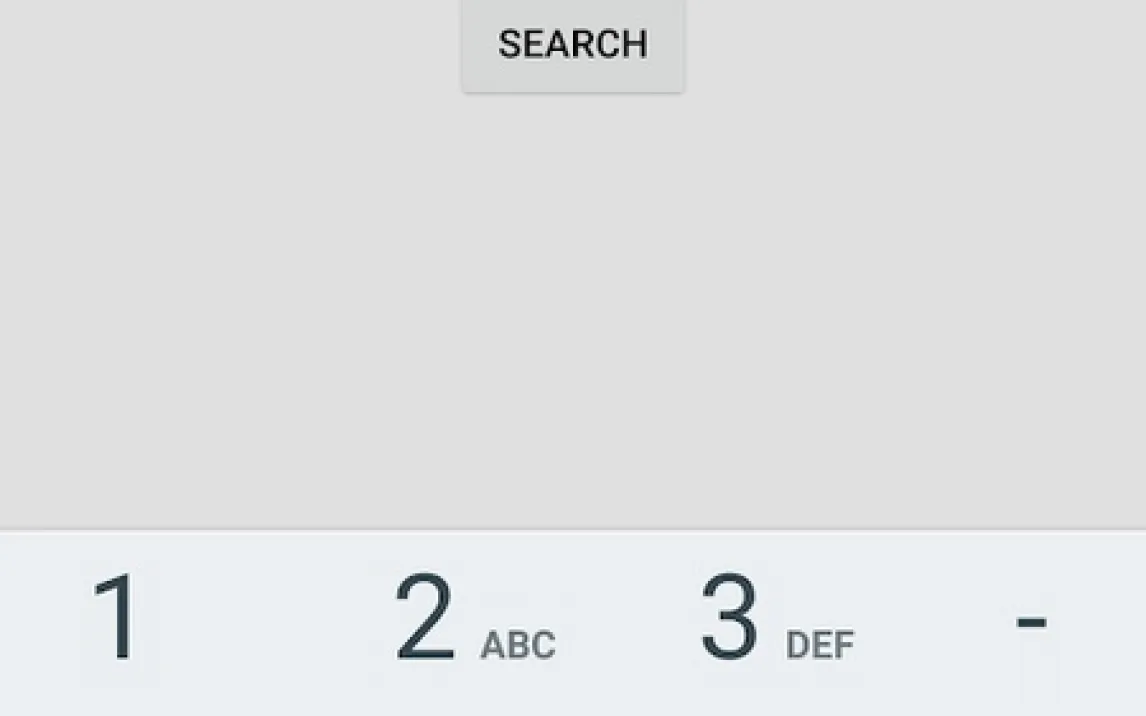This screenshot has width=1146, height=716.
Task: Hit the 2 ABC key
Action: [470, 621]
